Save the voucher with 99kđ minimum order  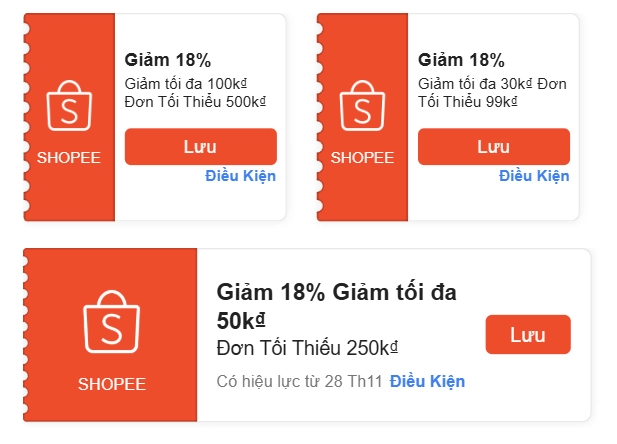[x=493, y=146]
